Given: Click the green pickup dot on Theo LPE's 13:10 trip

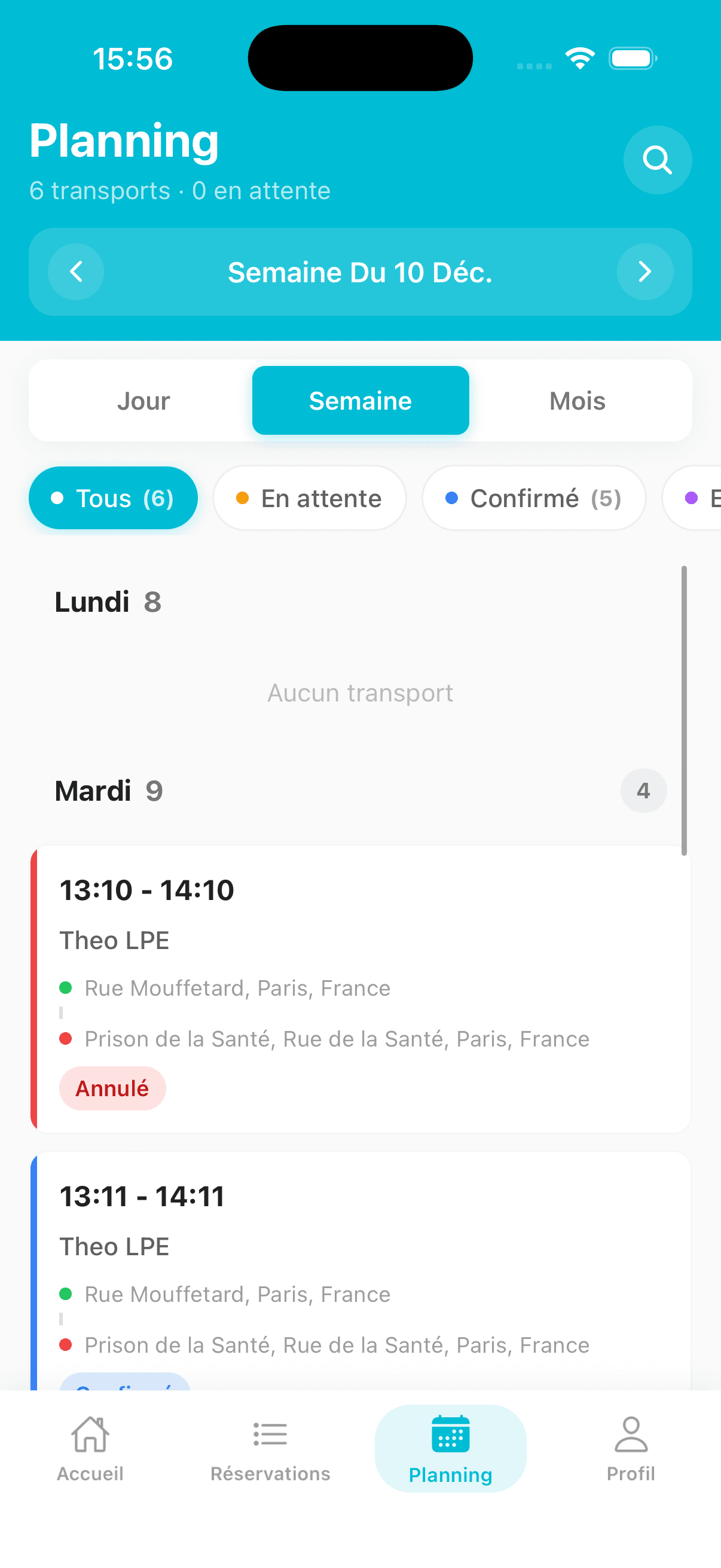Looking at the screenshot, I should [x=67, y=988].
